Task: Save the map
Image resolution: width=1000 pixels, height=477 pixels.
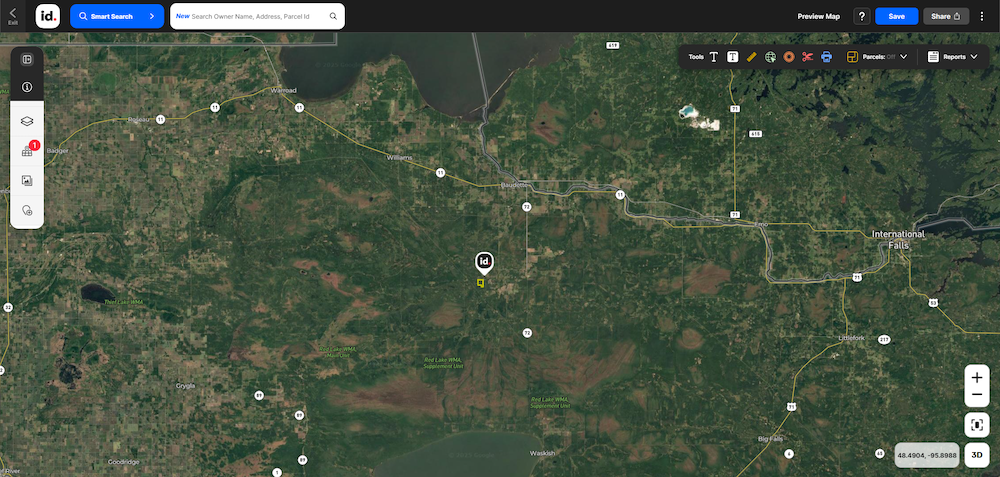Action: (x=896, y=16)
